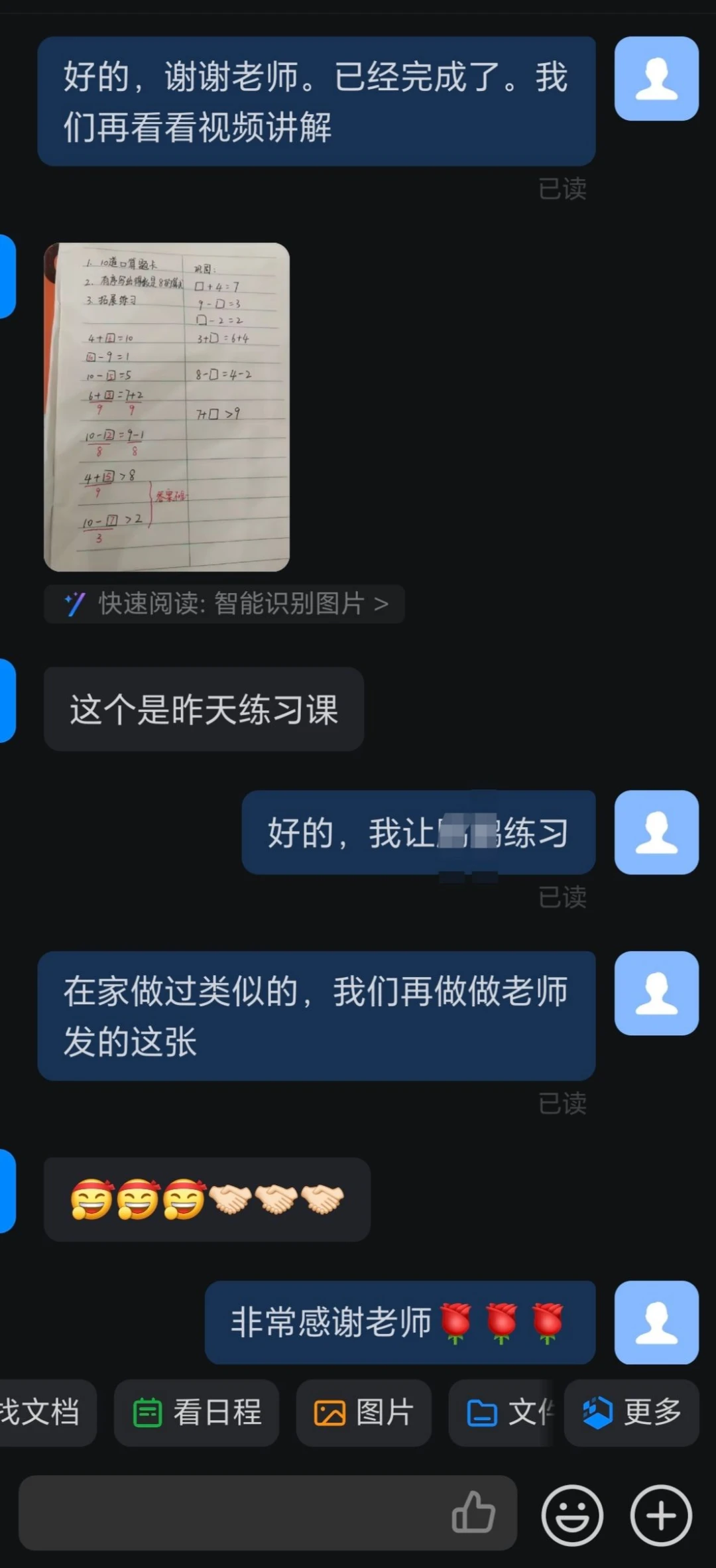Screen dimensions: 716x1568
Task: Tap avatar beside 好的，谢谢老师 message
Action: coord(656,78)
